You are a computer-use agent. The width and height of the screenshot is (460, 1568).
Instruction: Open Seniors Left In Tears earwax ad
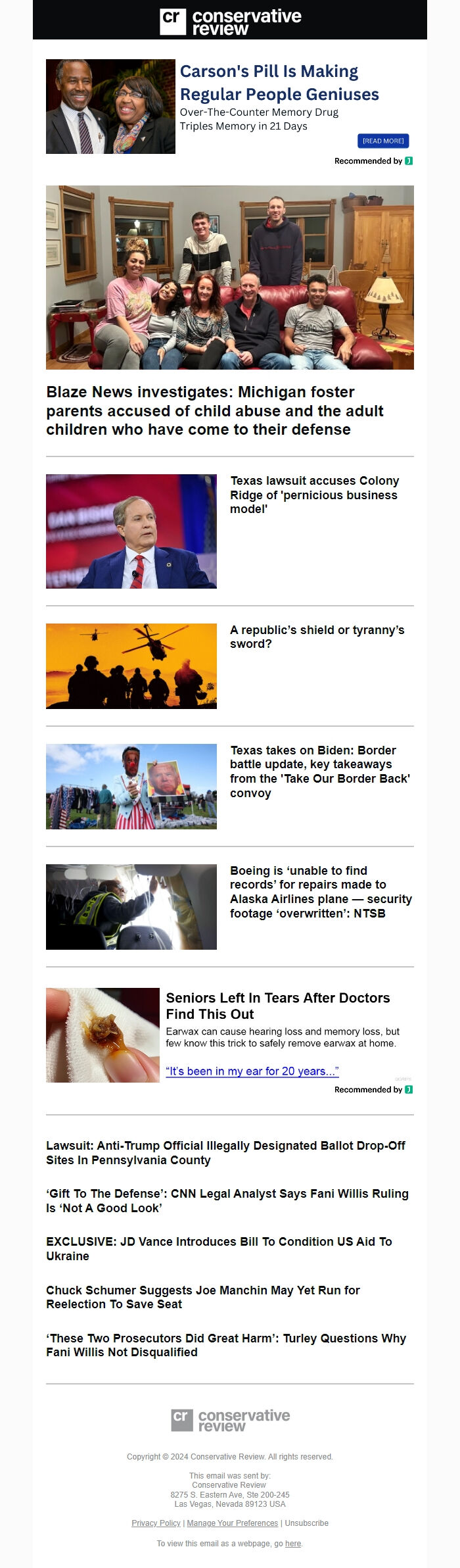click(x=277, y=1006)
